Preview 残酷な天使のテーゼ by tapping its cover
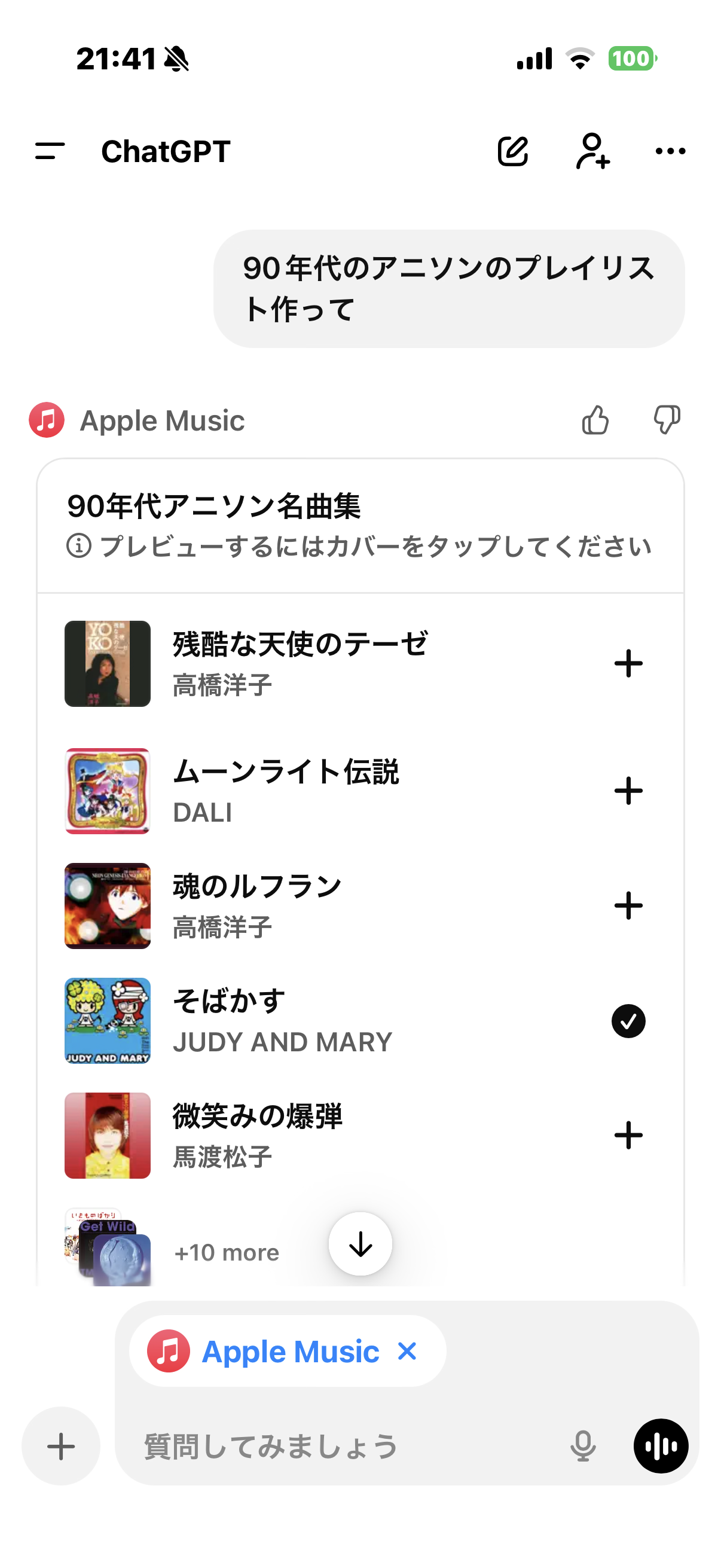Image resolution: width=721 pixels, height=1568 pixels. point(108,663)
